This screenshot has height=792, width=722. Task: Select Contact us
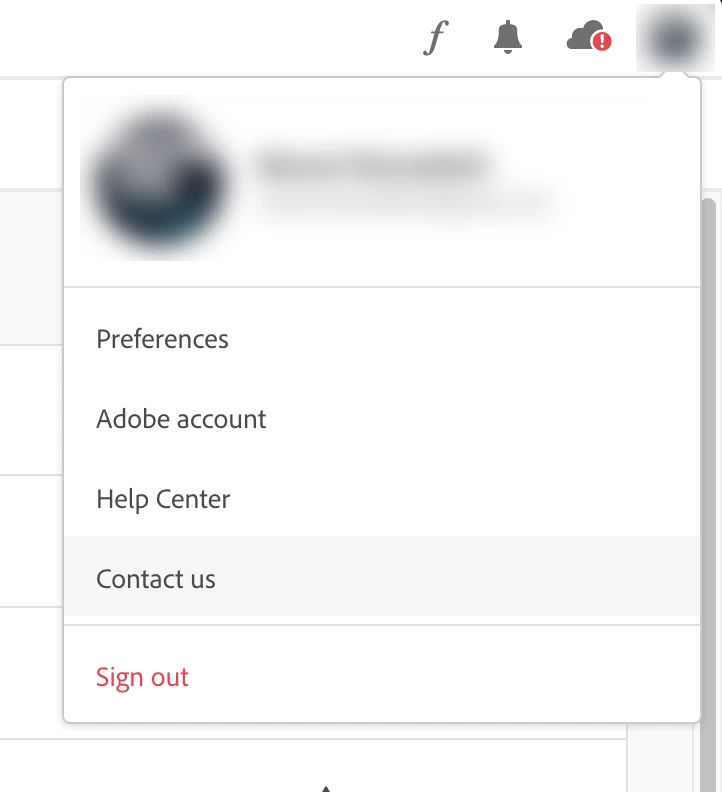tap(156, 578)
